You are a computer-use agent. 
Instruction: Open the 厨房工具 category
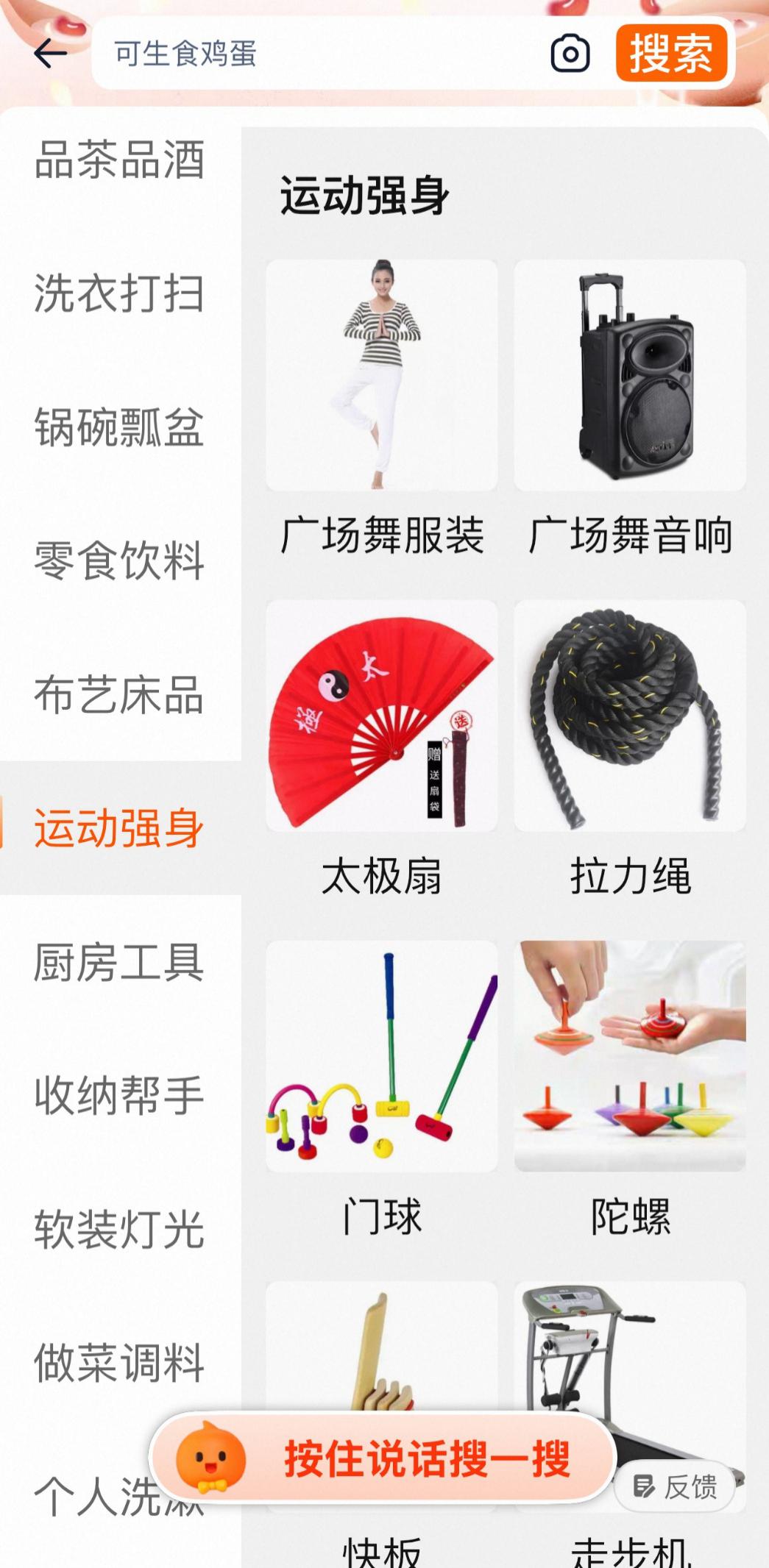pyautogui.click(x=119, y=962)
